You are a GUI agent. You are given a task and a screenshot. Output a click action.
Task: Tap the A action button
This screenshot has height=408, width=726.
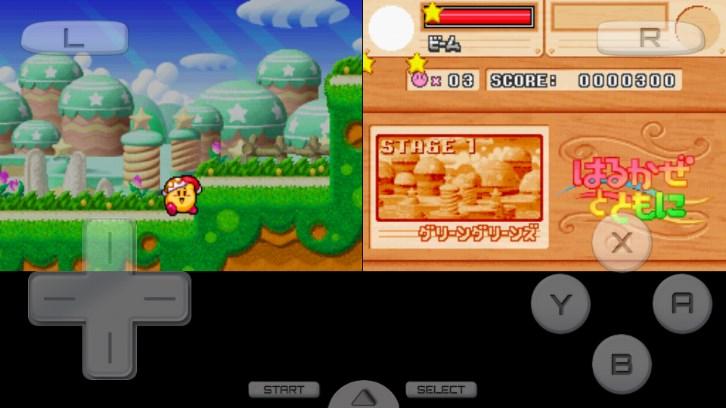[x=682, y=304]
